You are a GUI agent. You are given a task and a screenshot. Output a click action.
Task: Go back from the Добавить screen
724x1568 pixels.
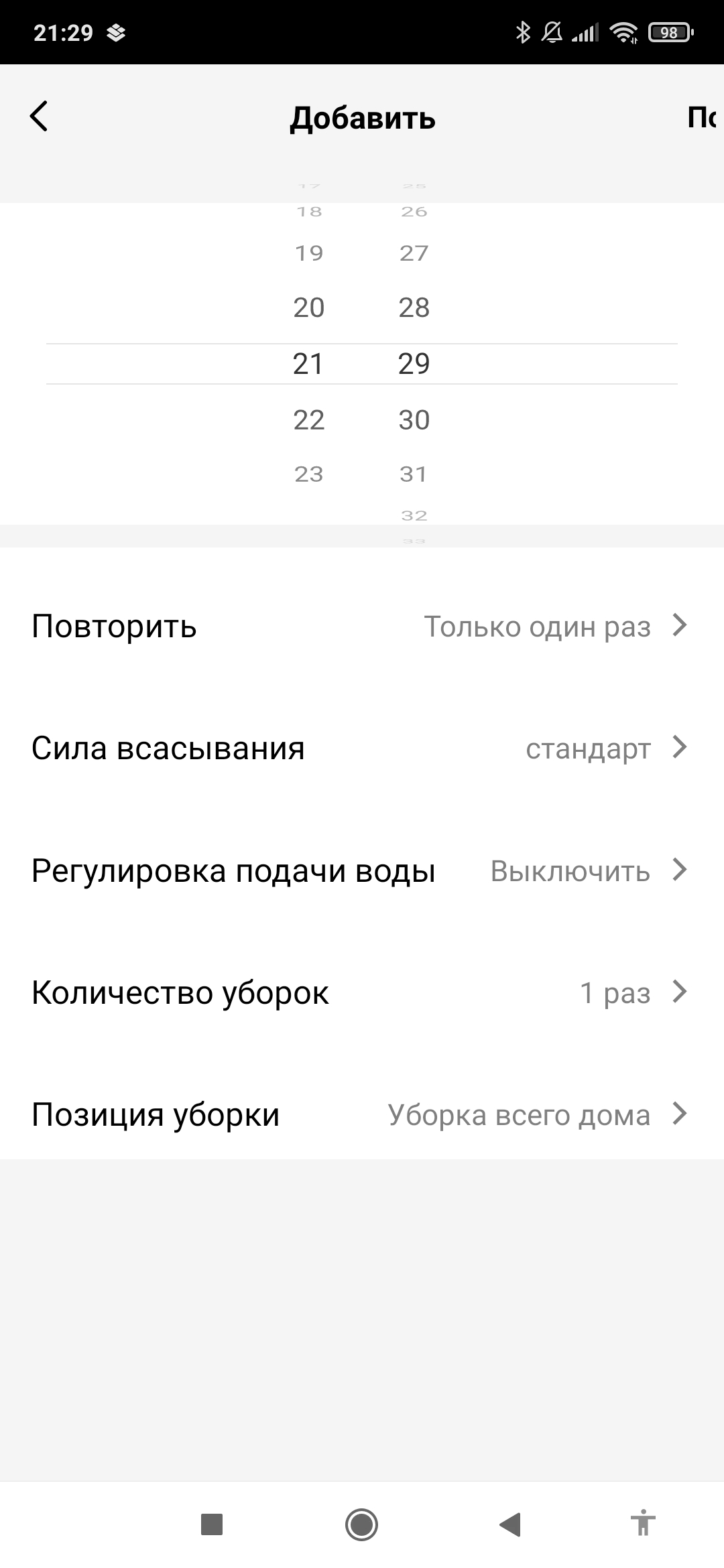pos(39,117)
